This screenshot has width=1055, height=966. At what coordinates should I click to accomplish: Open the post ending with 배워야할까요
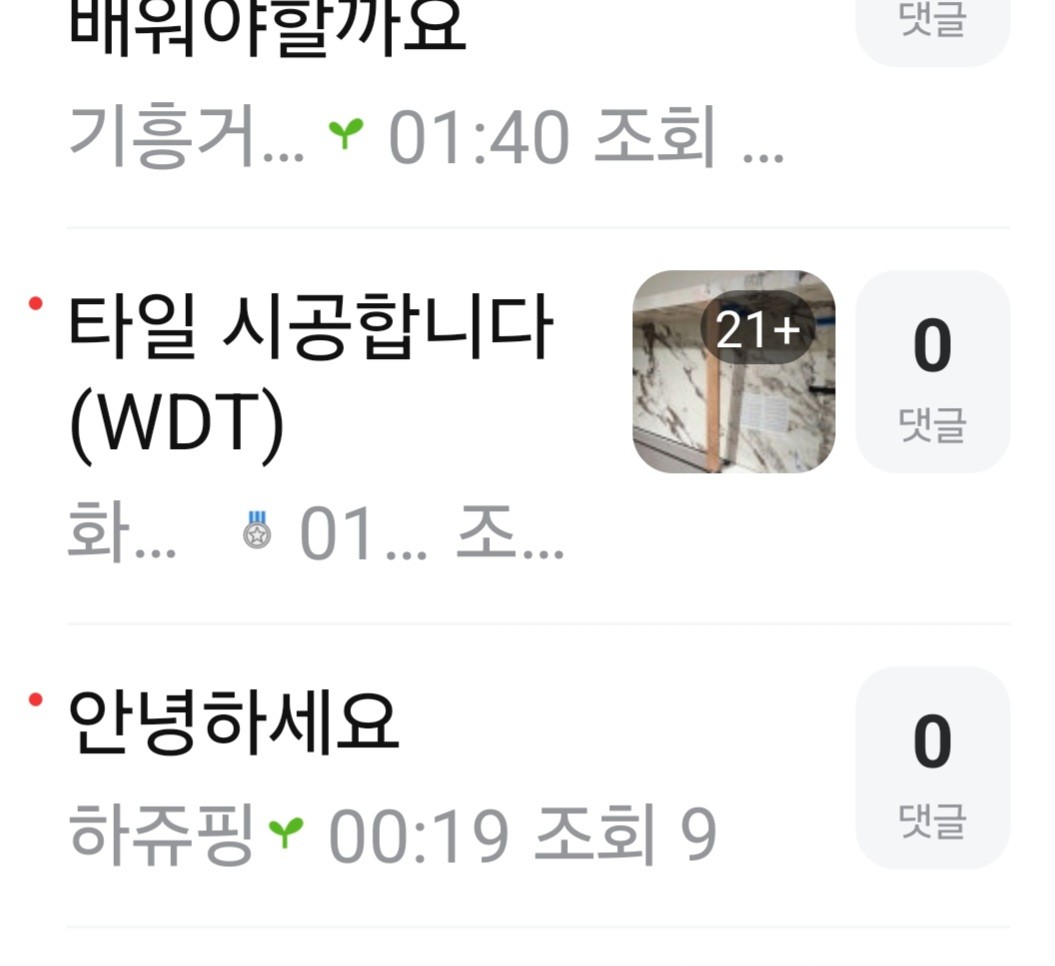(x=268, y=28)
